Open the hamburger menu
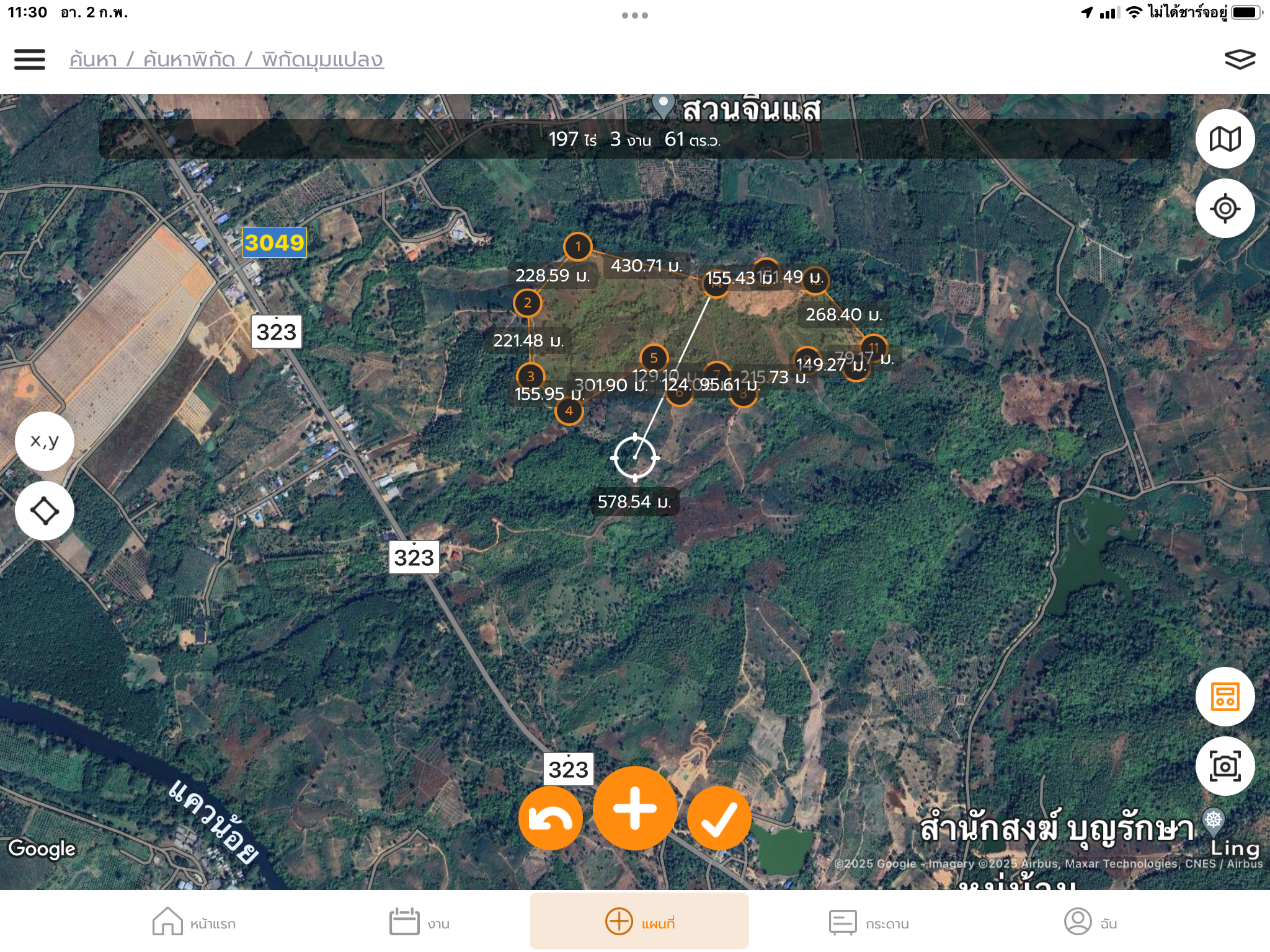This screenshot has width=1270, height=952. point(30,59)
